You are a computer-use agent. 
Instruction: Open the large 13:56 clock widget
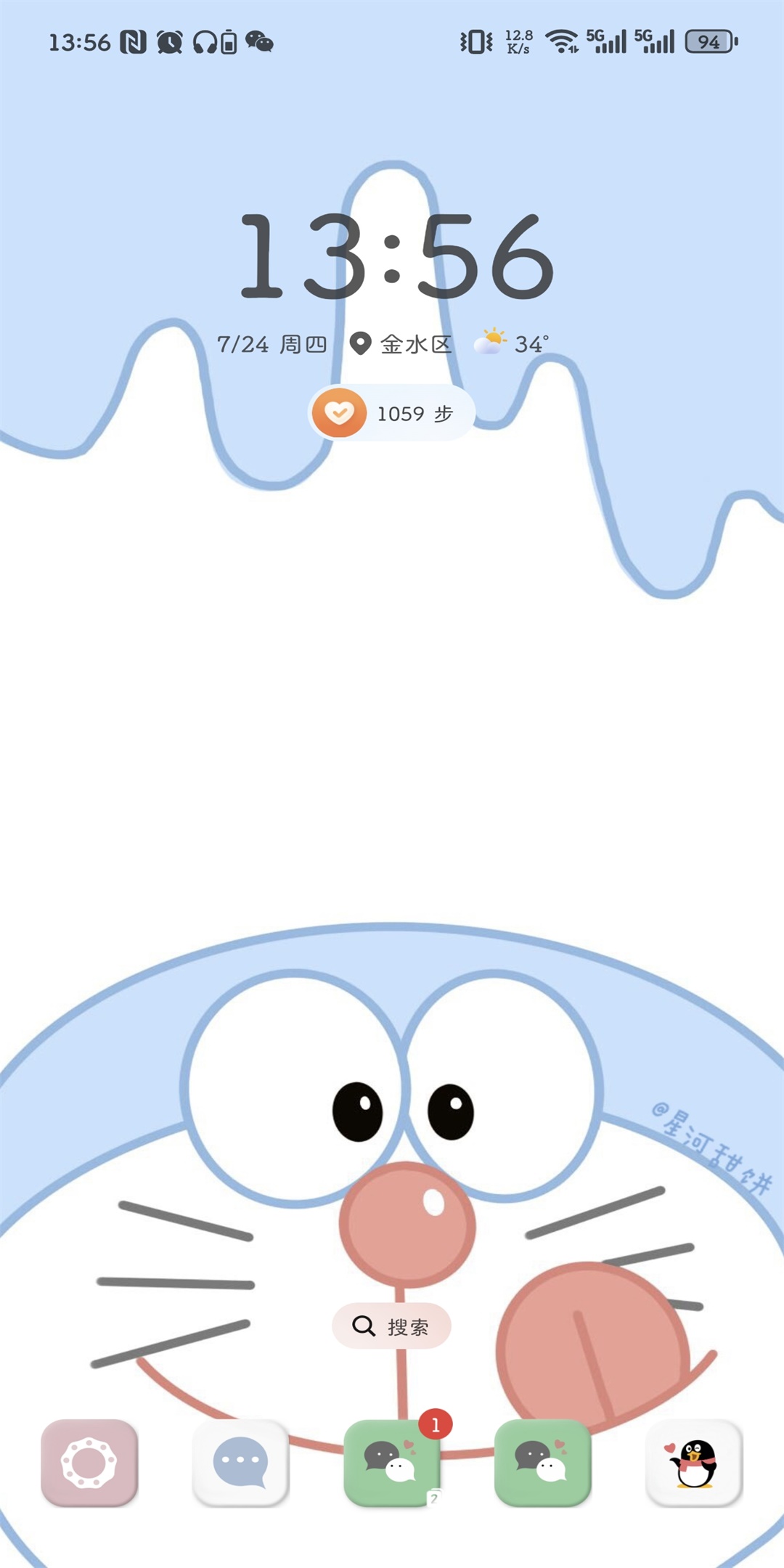(396, 258)
